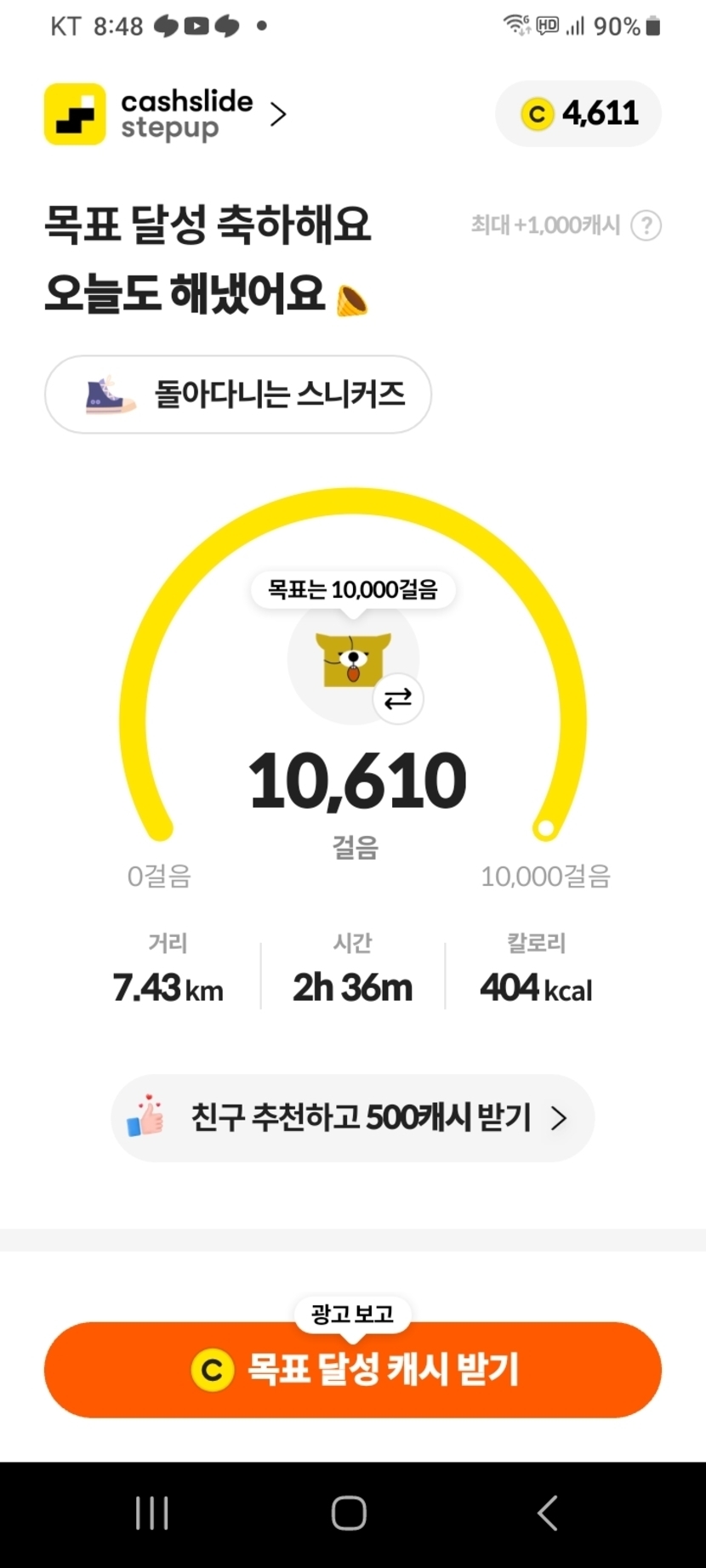706x1568 pixels.
Task: View the 4,611 cash balance
Action: tap(578, 114)
